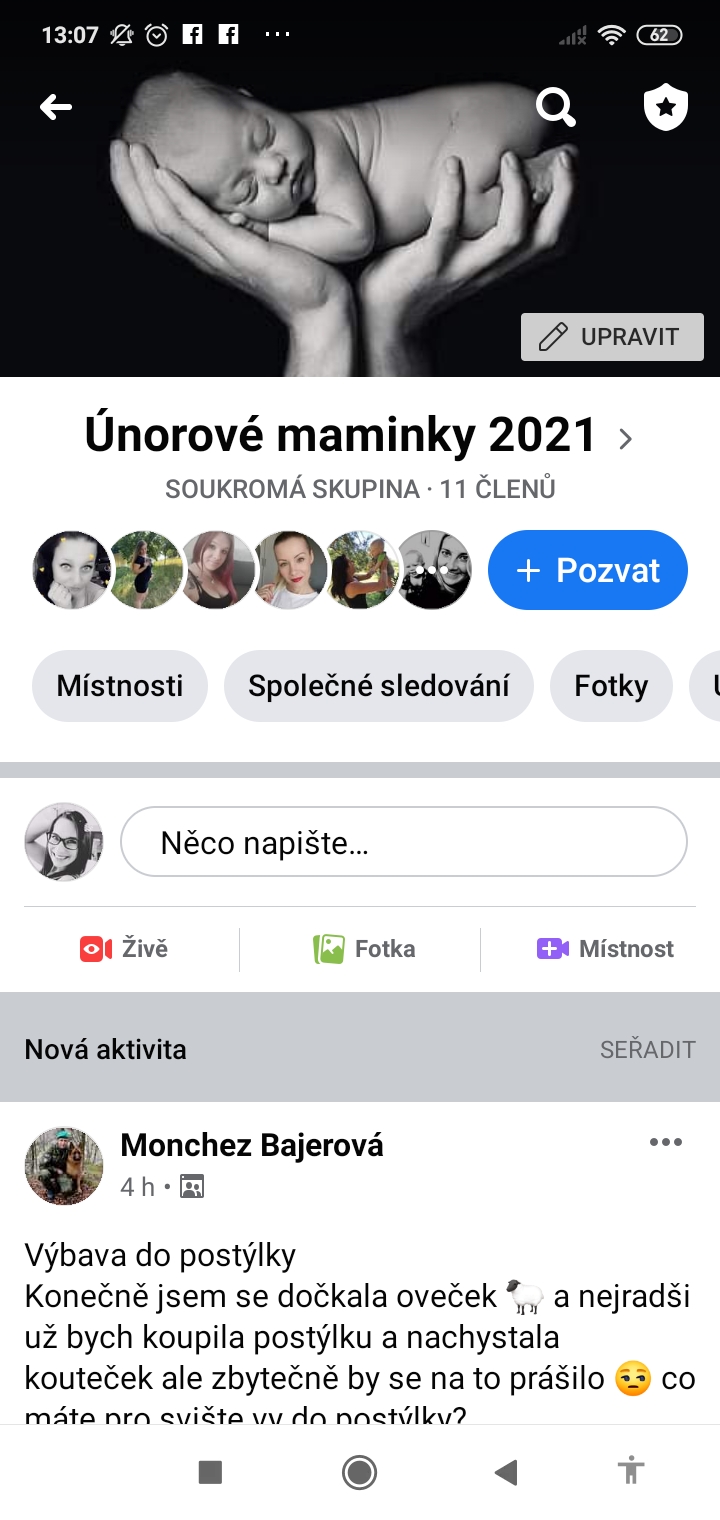Add a photo with Fotka

click(x=364, y=949)
